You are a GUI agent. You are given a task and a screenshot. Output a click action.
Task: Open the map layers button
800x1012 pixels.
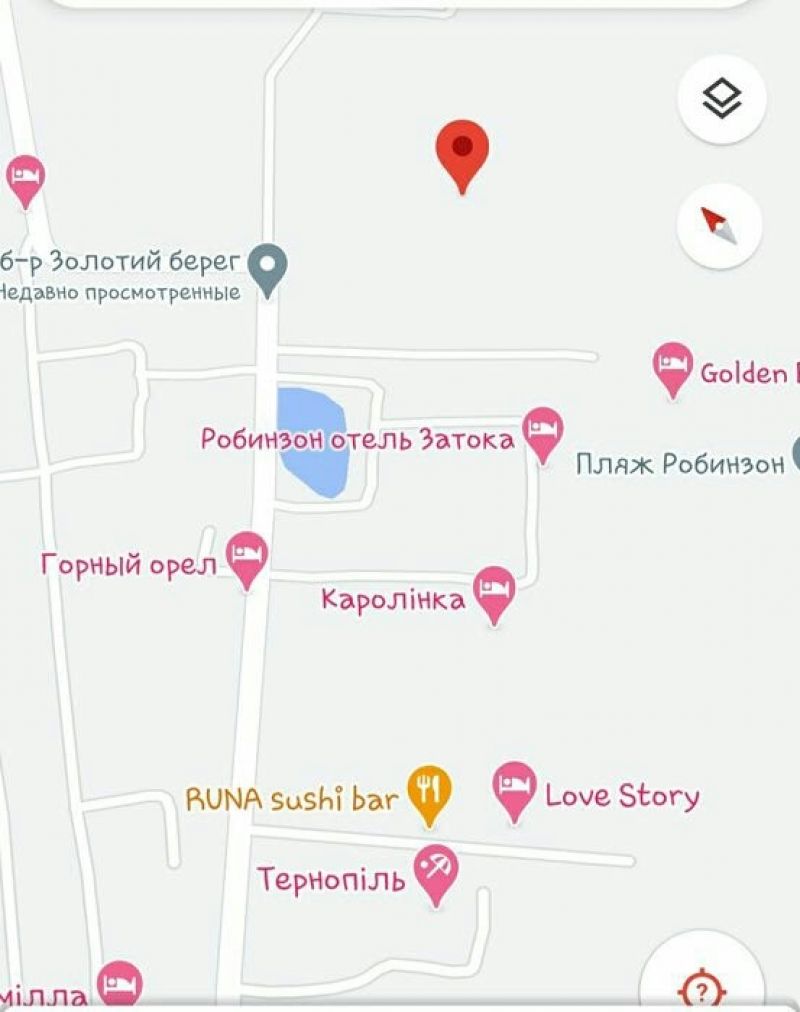tap(721, 99)
